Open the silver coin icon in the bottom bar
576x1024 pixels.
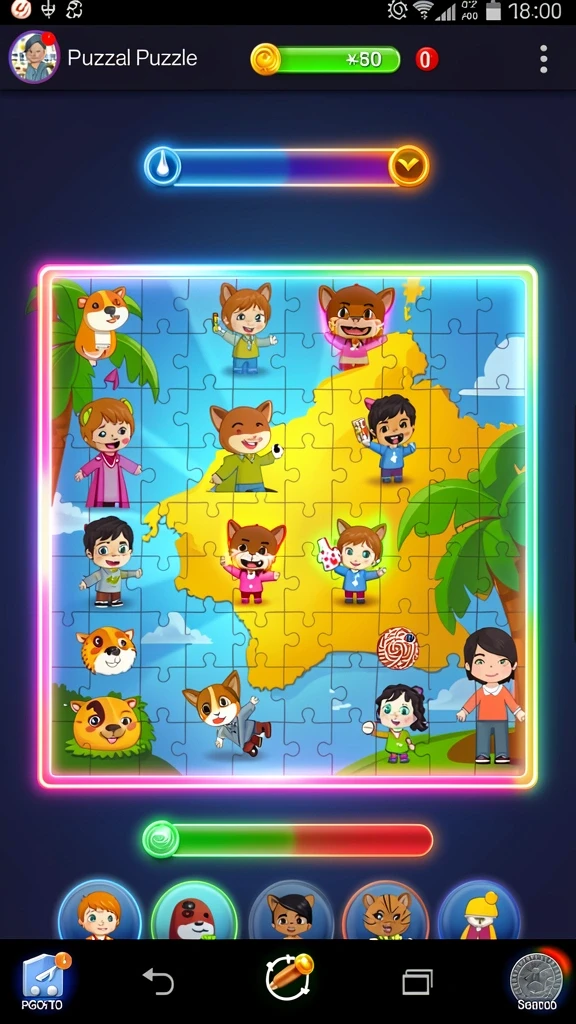click(537, 980)
